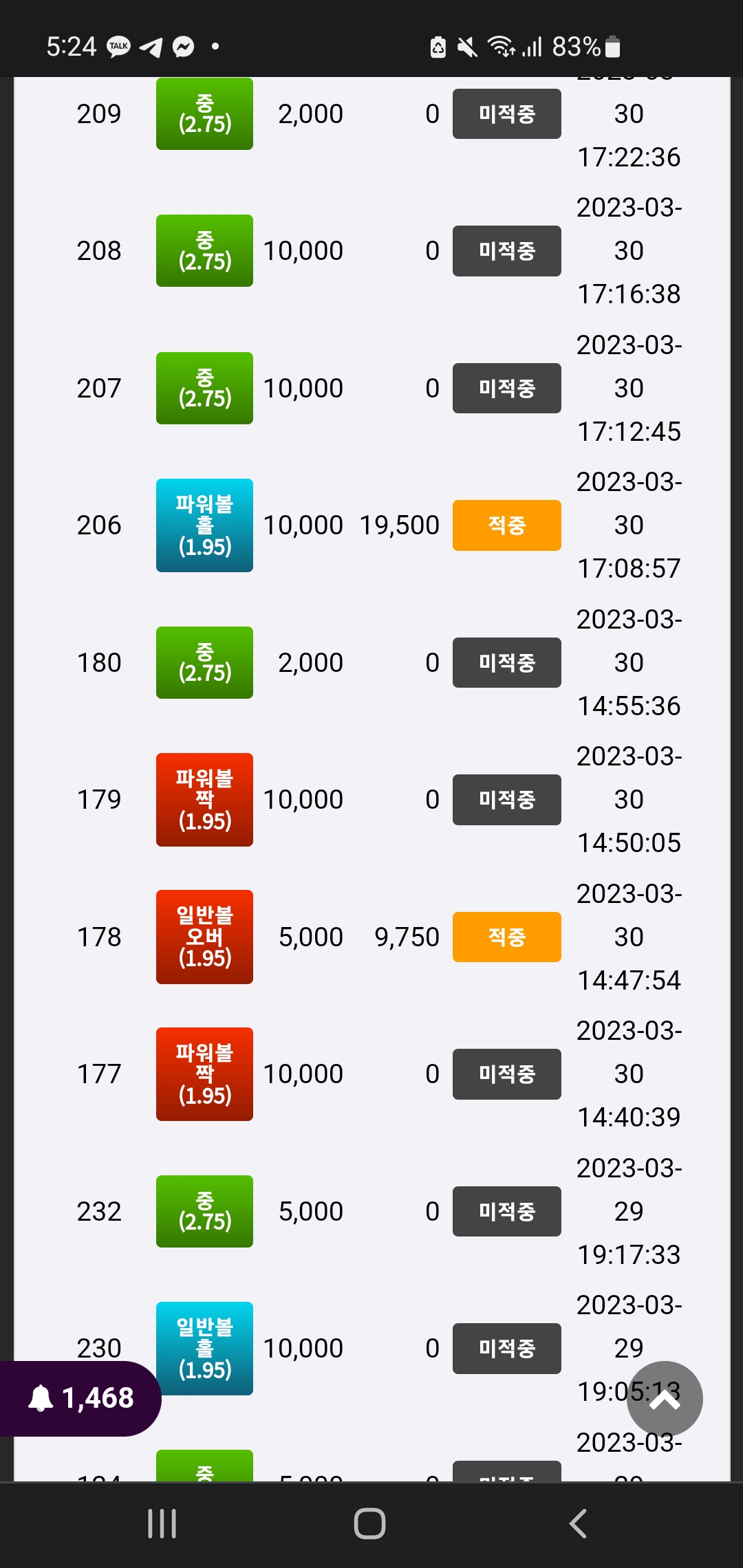Go back with the system back button
The height and width of the screenshot is (1568, 743).
(578, 1523)
